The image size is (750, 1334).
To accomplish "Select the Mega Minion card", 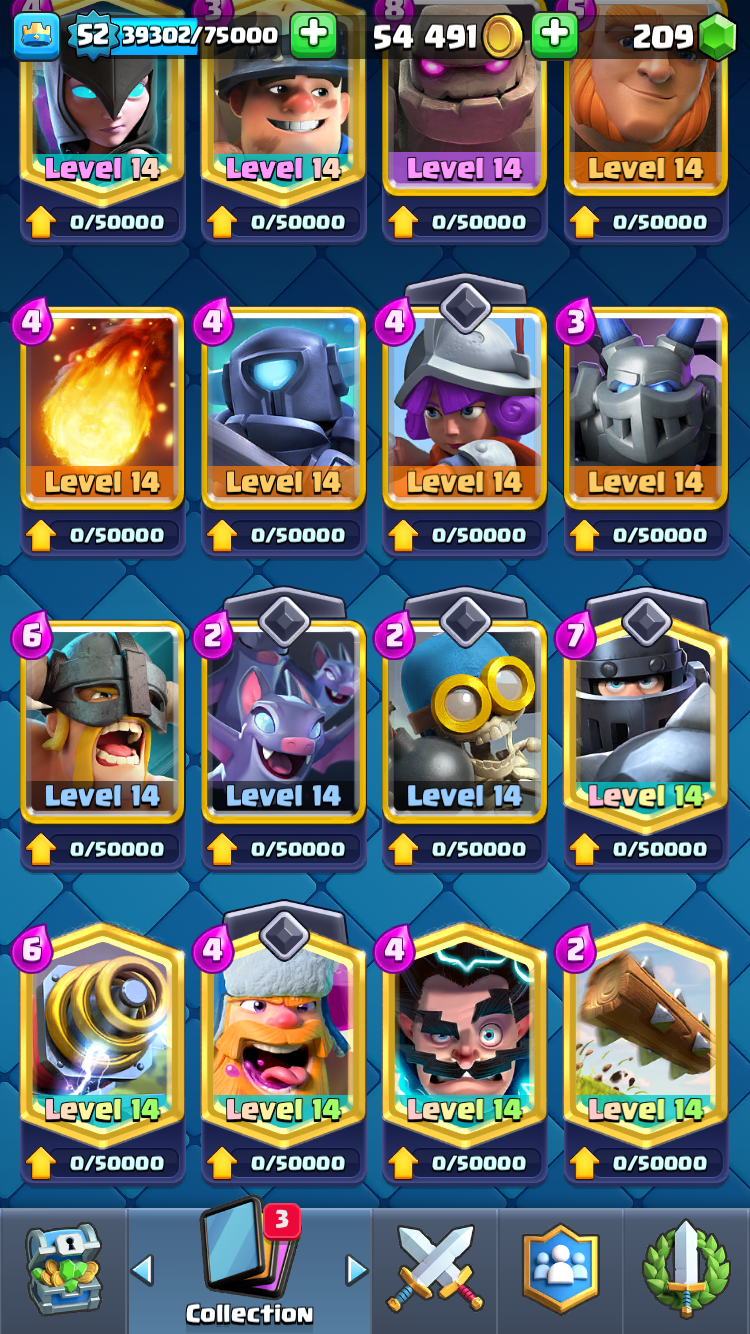I will tap(646, 408).
